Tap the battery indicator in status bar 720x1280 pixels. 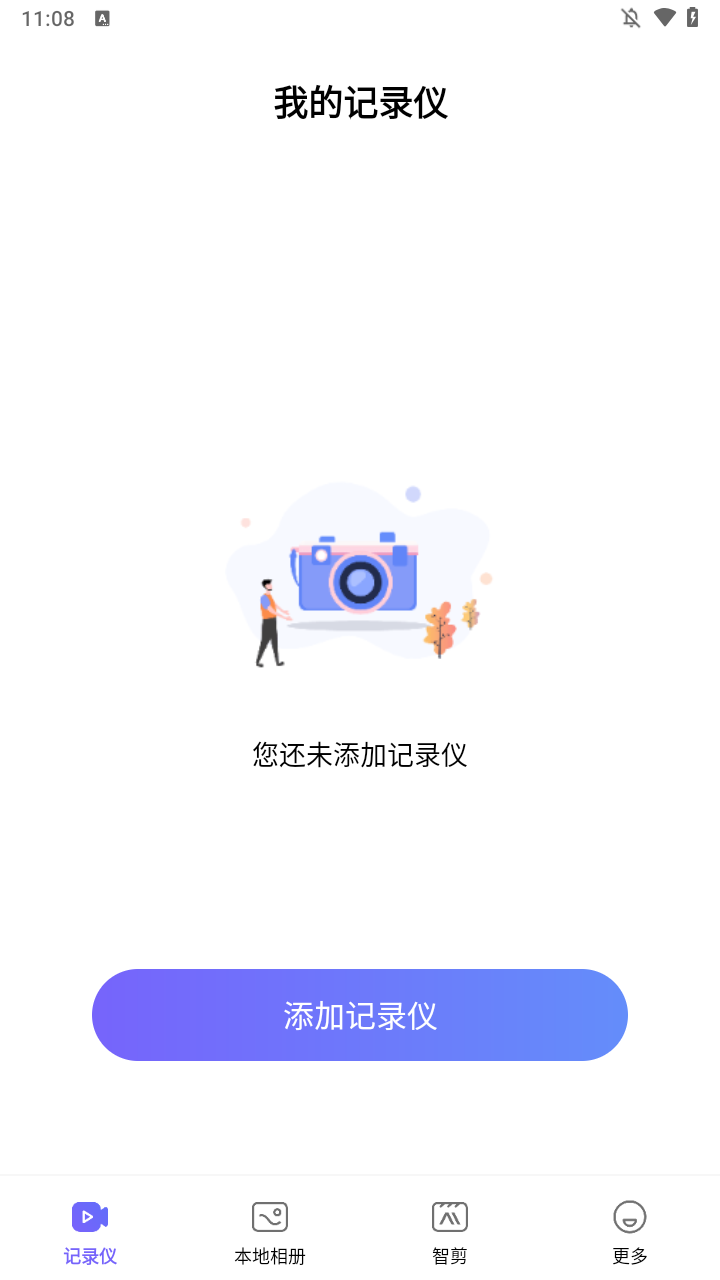point(696,17)
